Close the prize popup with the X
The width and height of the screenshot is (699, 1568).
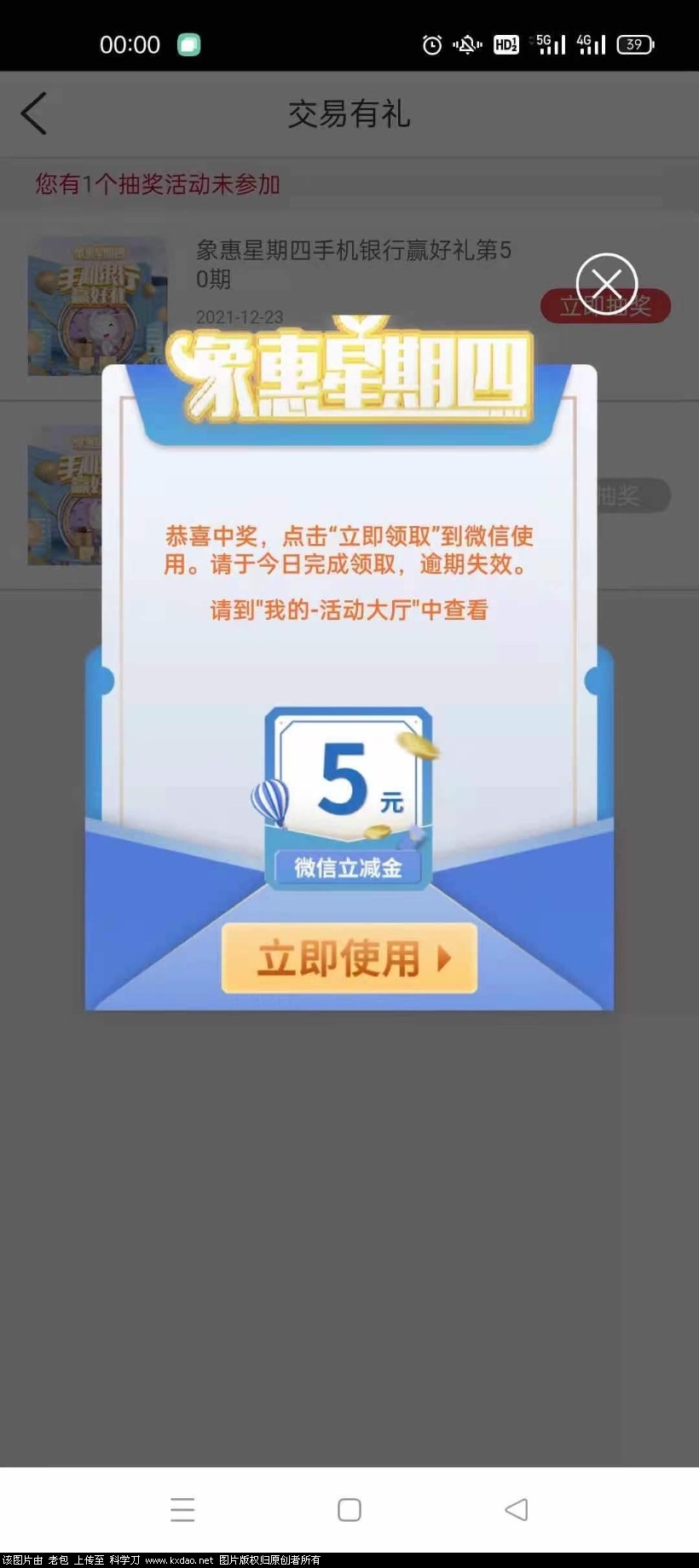pos(606,283)
